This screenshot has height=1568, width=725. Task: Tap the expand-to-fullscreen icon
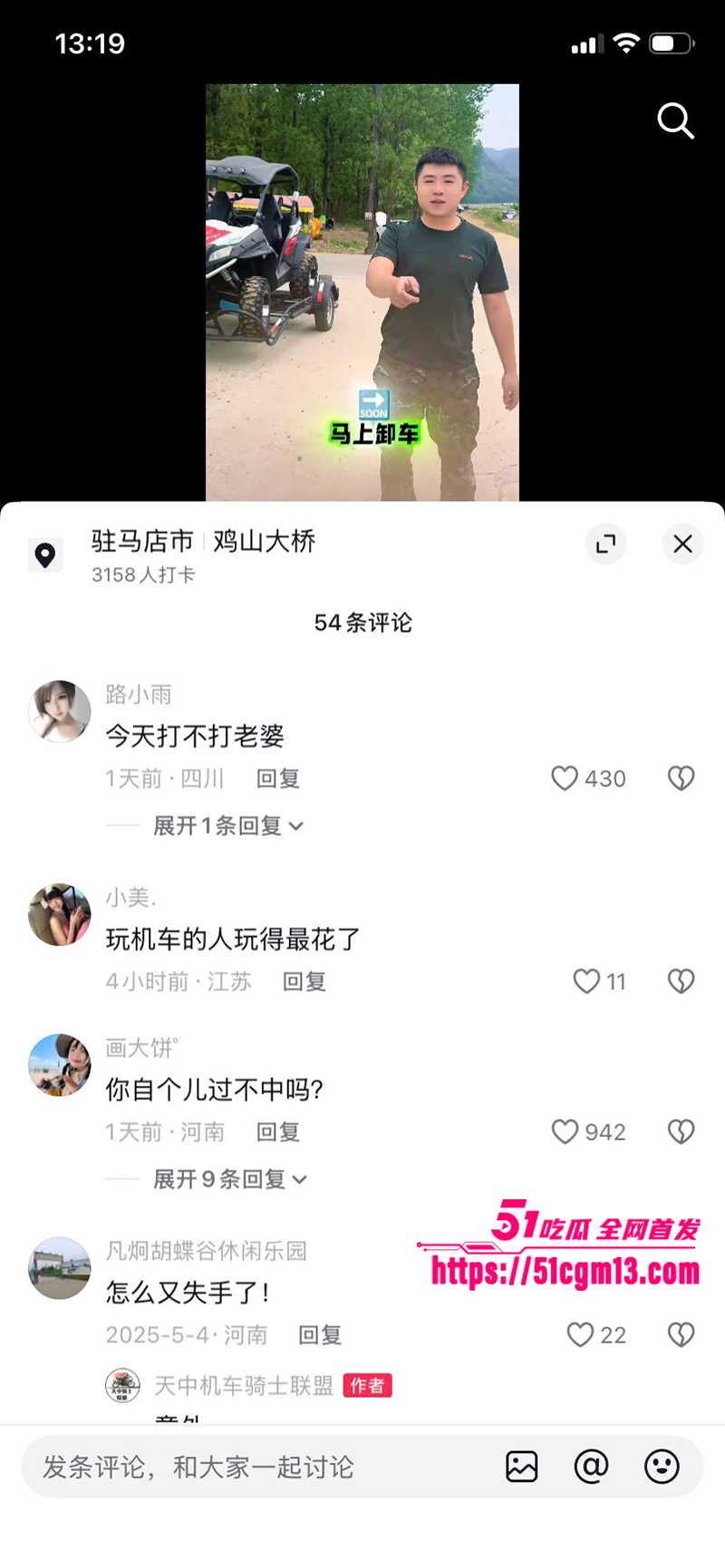pos(605,544)
